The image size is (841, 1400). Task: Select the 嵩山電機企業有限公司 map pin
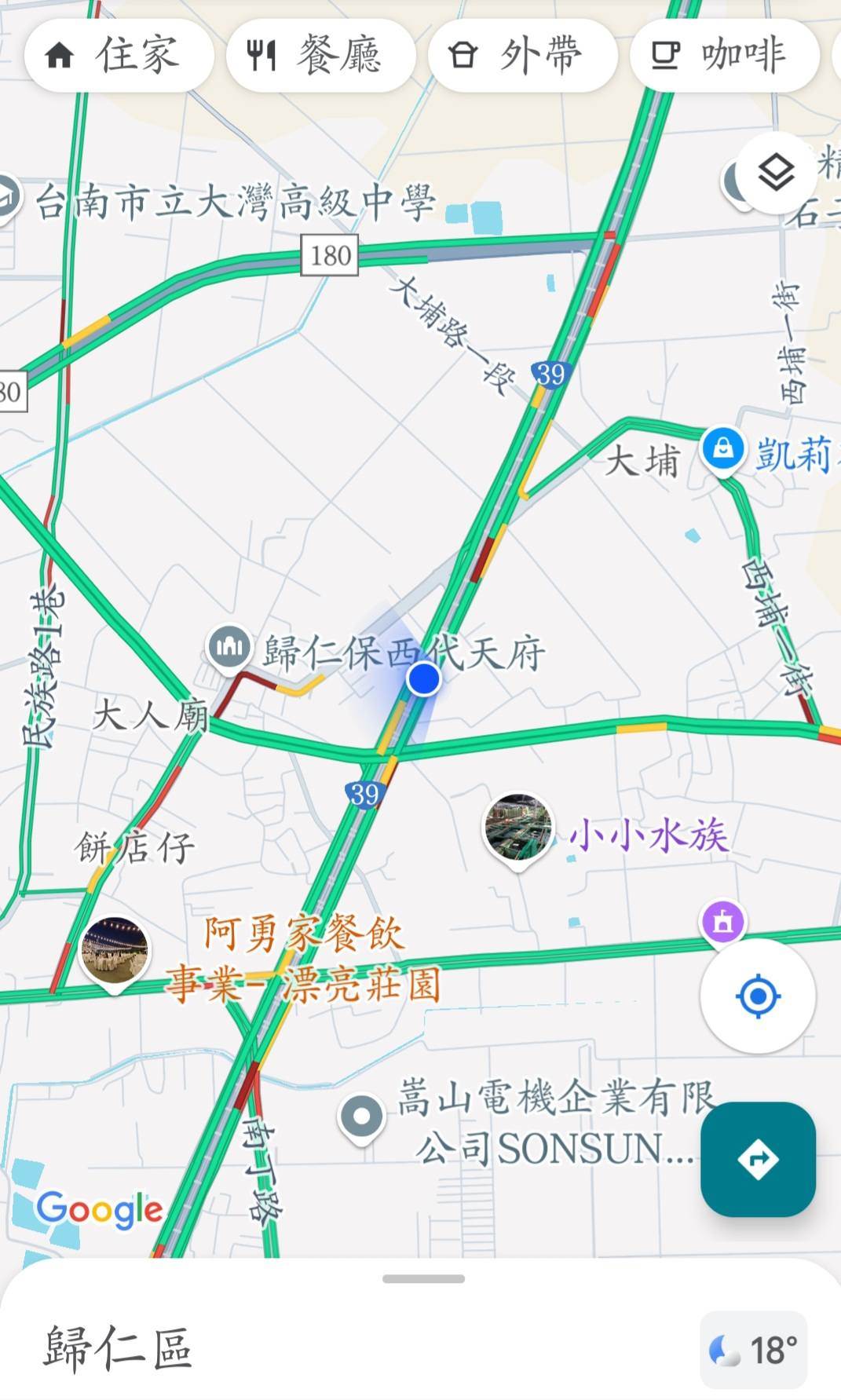tap(361, 1116)
